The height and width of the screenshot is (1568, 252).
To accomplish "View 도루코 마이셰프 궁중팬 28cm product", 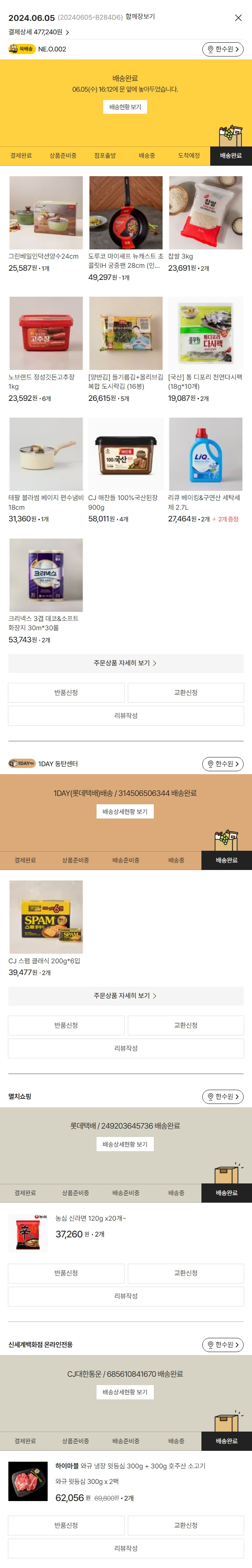I will [126, 213].
